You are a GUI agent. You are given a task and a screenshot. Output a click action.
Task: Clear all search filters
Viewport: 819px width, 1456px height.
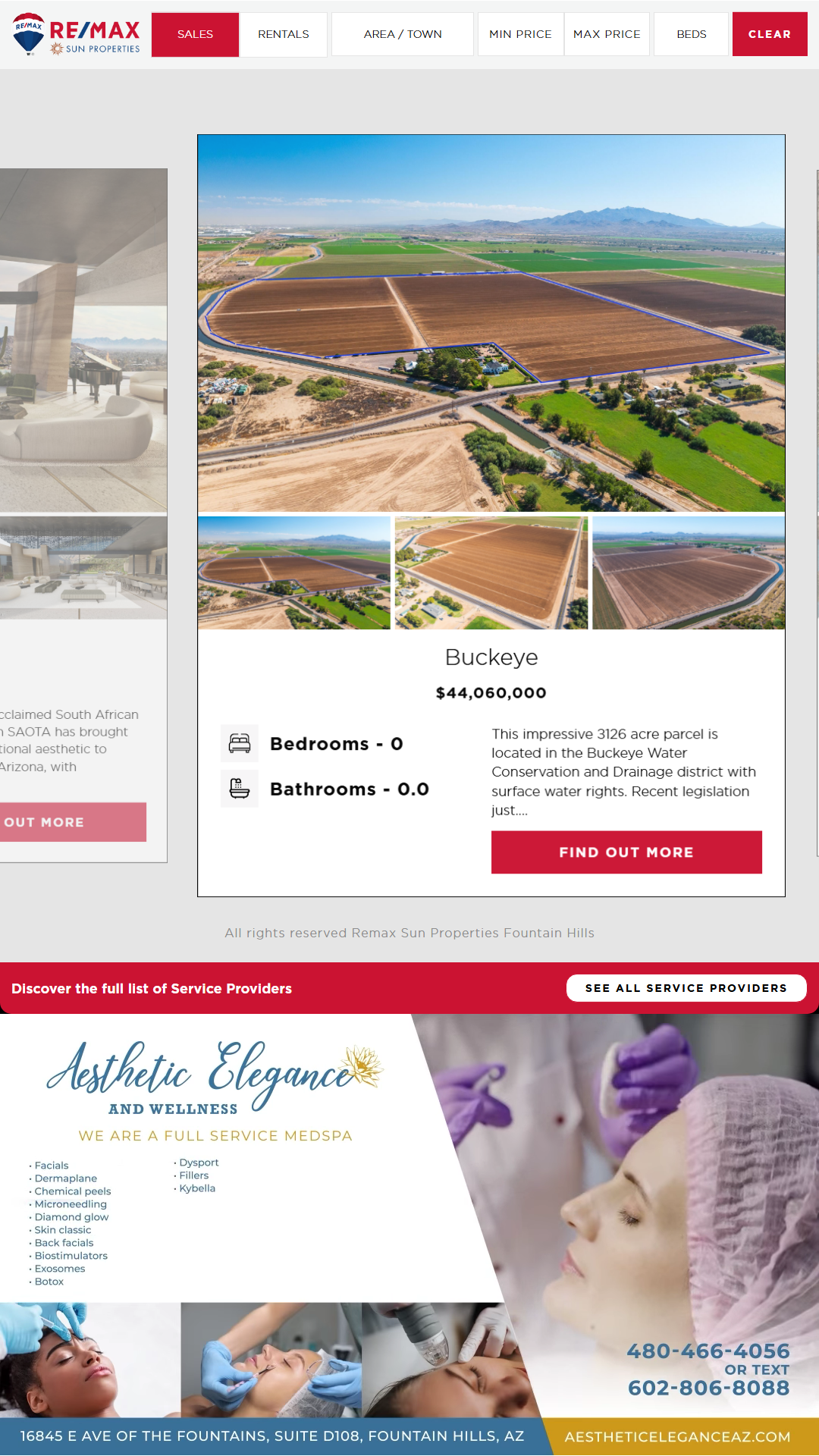[769, 34]
